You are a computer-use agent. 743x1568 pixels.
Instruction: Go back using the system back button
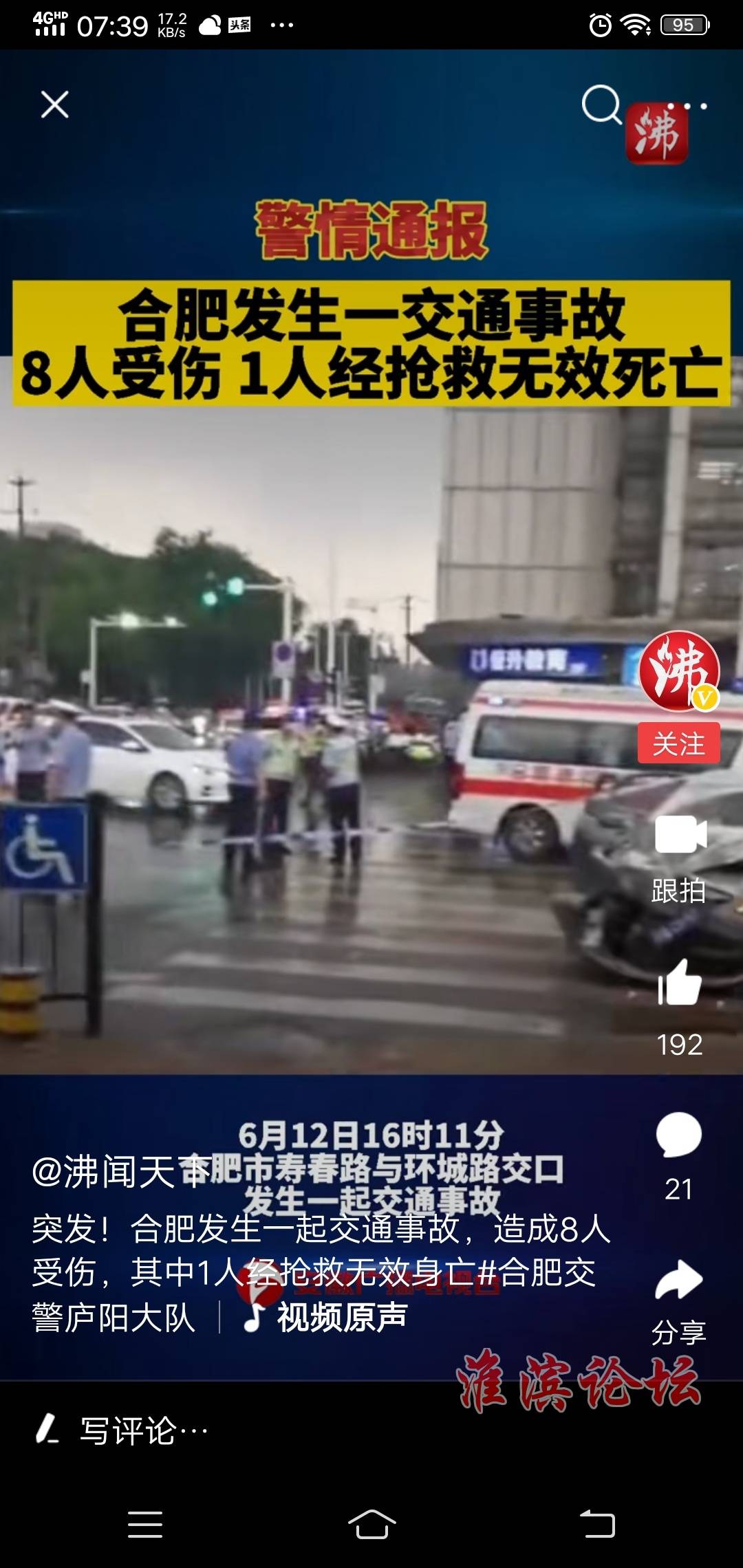[597, 1524]
